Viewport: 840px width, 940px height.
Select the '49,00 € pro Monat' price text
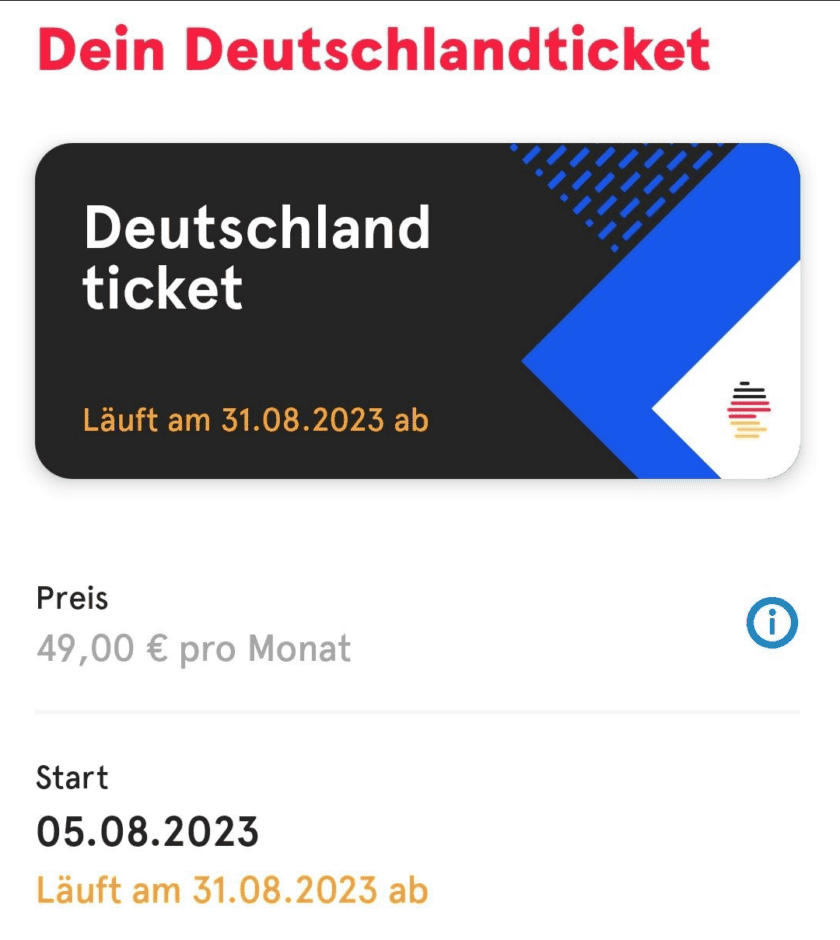[x=192, y=648]
